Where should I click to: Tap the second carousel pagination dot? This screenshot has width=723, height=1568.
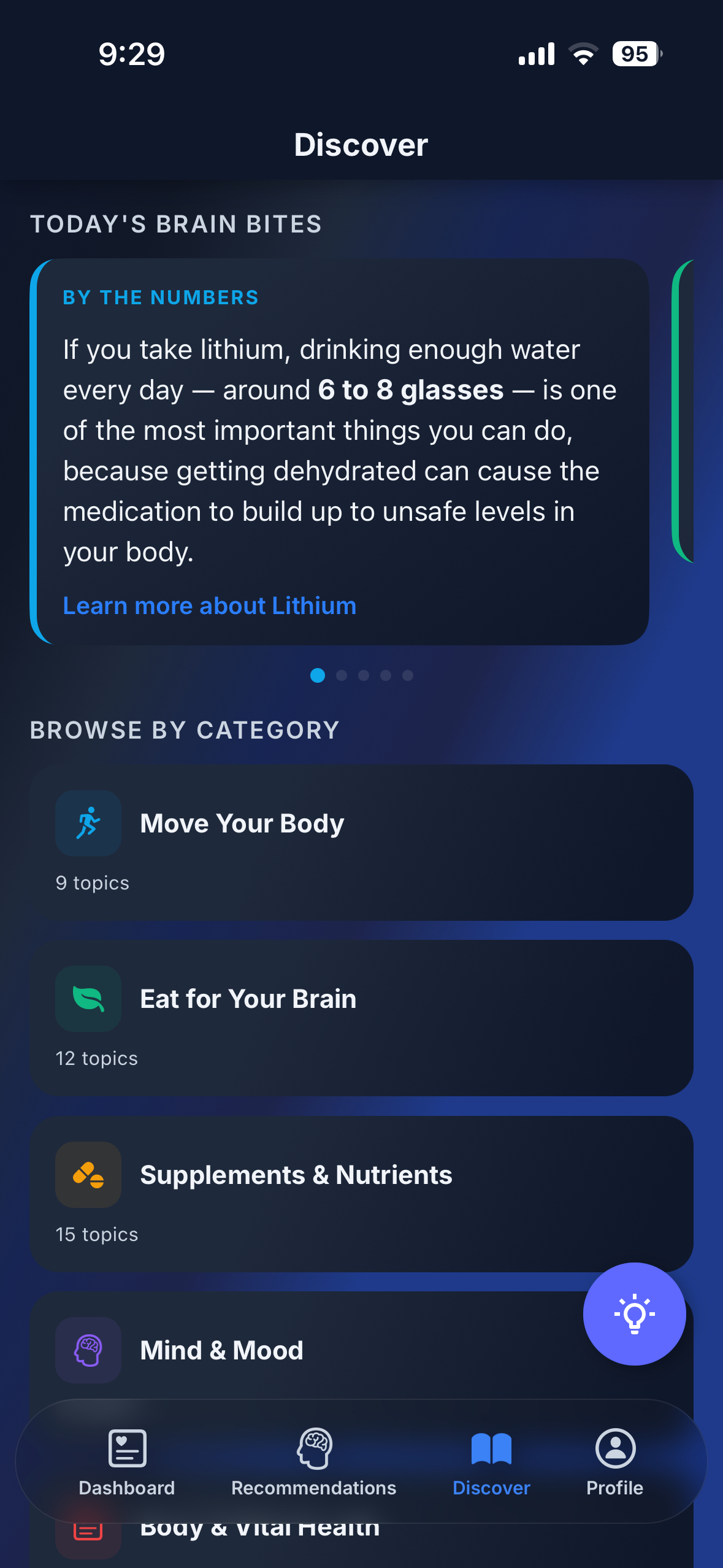pos(341,675)
